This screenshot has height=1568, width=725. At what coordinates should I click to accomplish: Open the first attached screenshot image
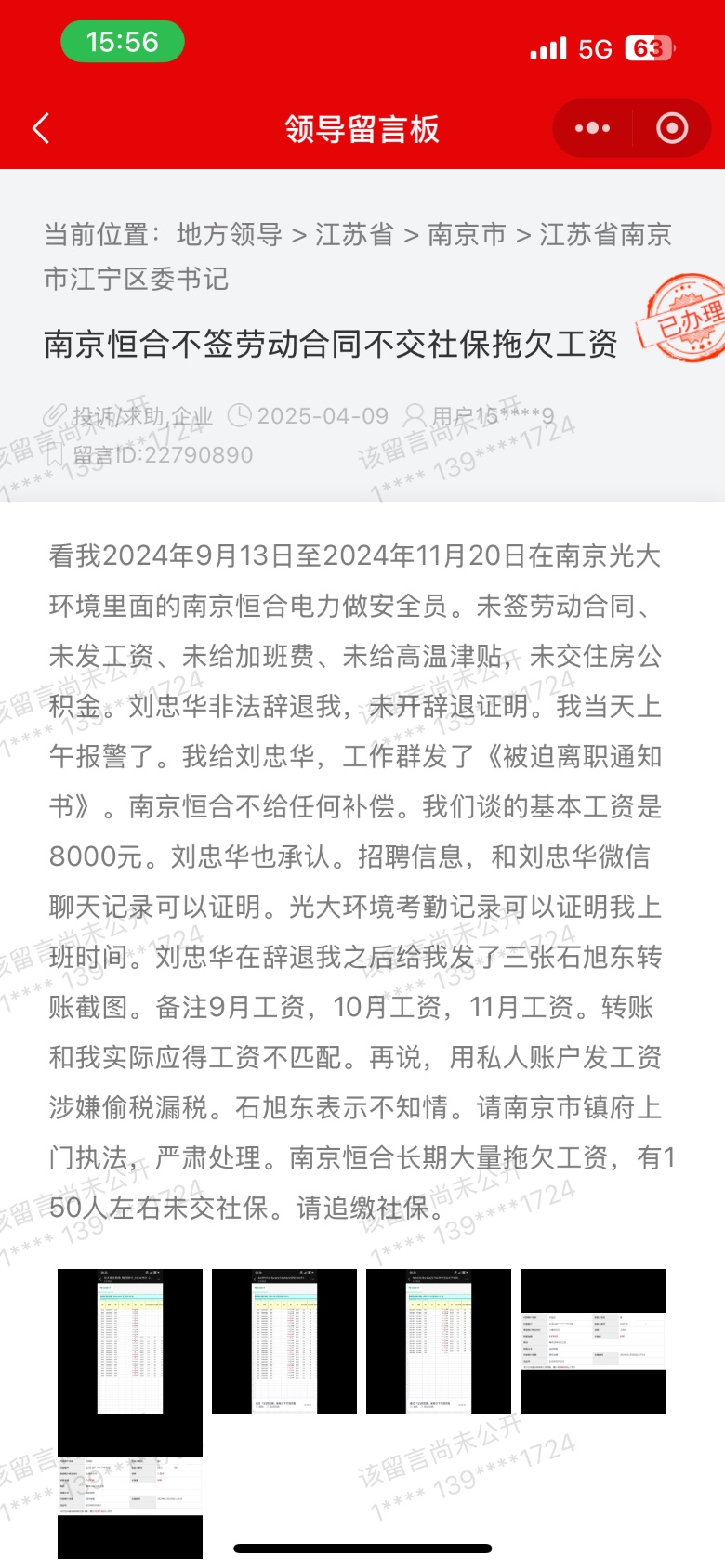tap(130, 1340)
